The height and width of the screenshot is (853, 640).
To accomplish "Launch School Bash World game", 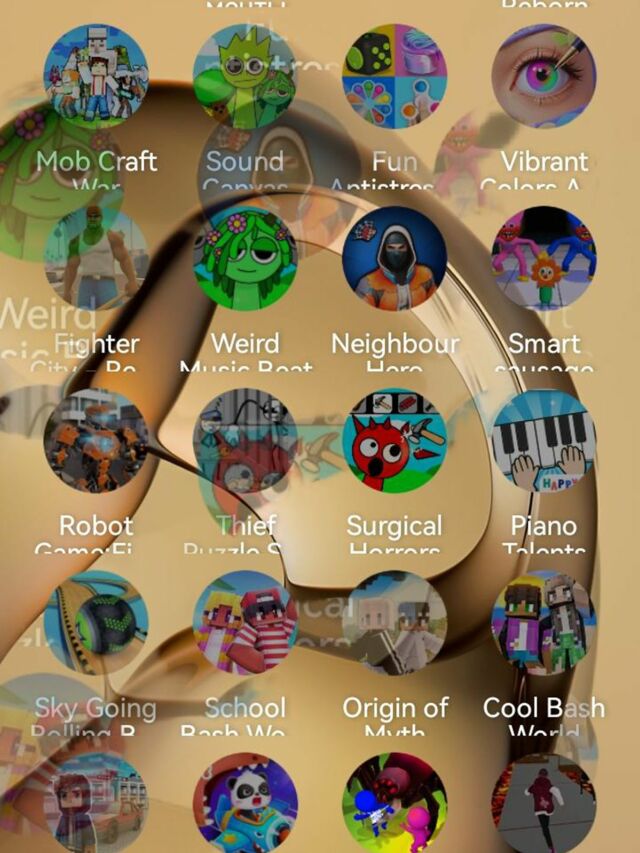I will 245,623.
